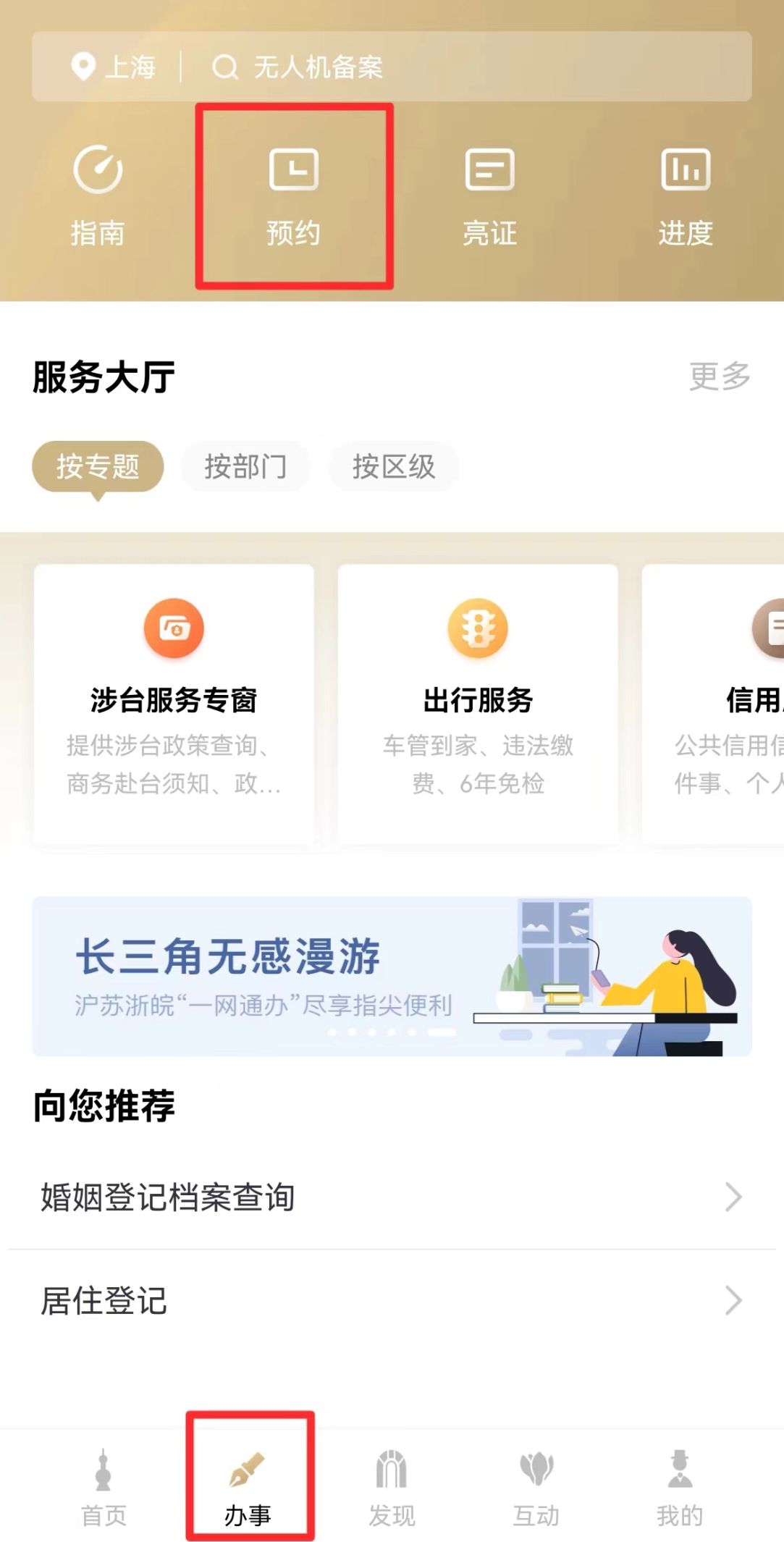
Task: Open 预约 appointment shortcut
Action: [294, 195]
